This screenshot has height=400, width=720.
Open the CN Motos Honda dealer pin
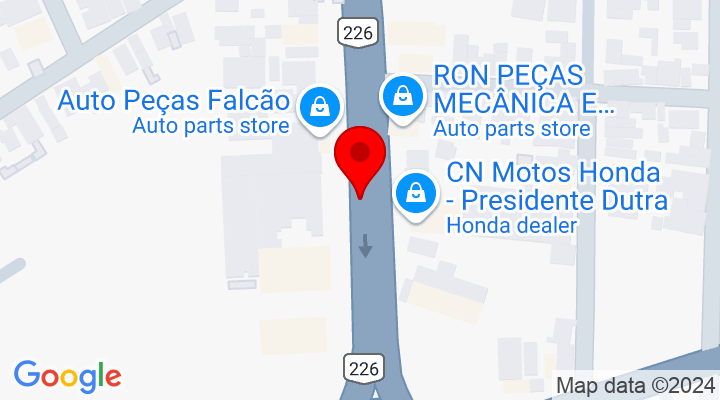coord(415,194)
